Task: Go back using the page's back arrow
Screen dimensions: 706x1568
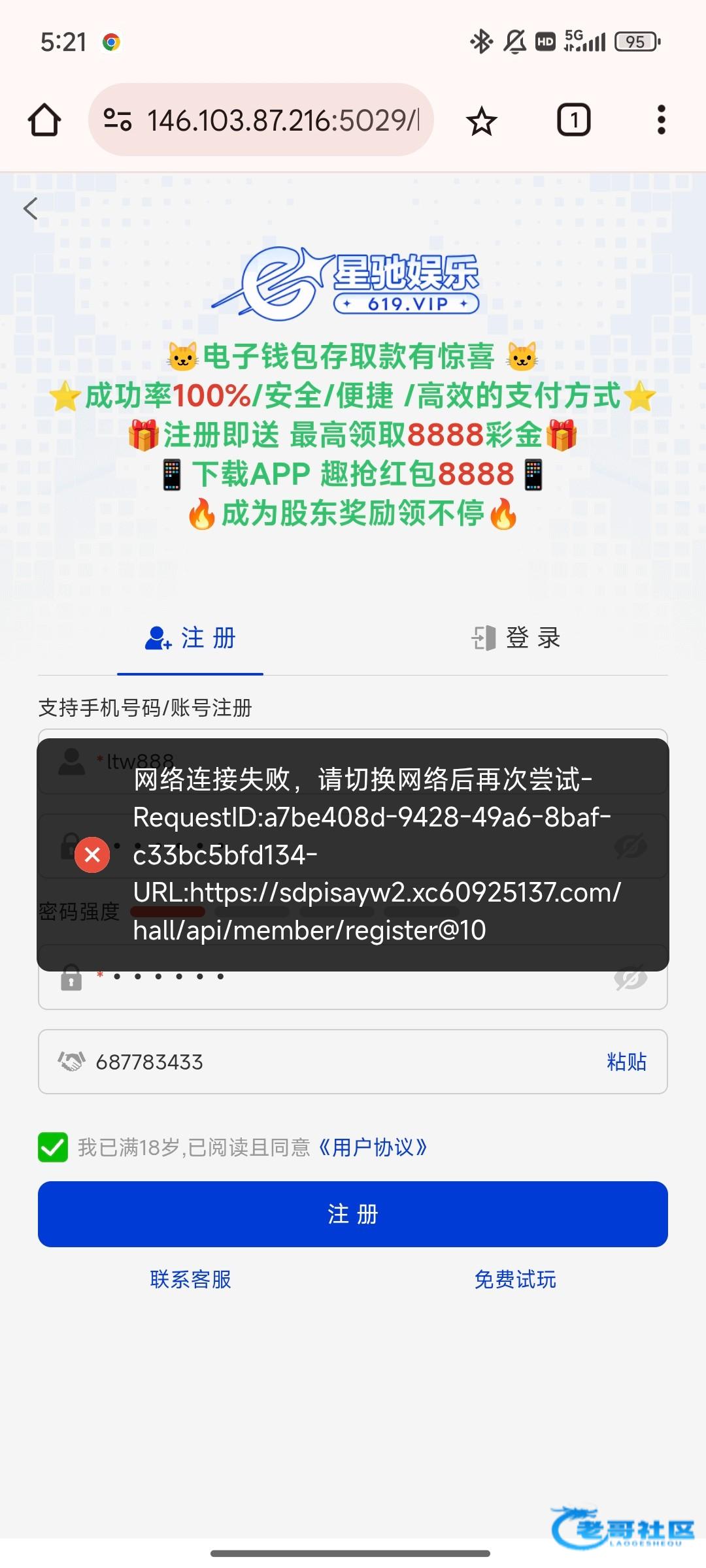Action: 30,209
